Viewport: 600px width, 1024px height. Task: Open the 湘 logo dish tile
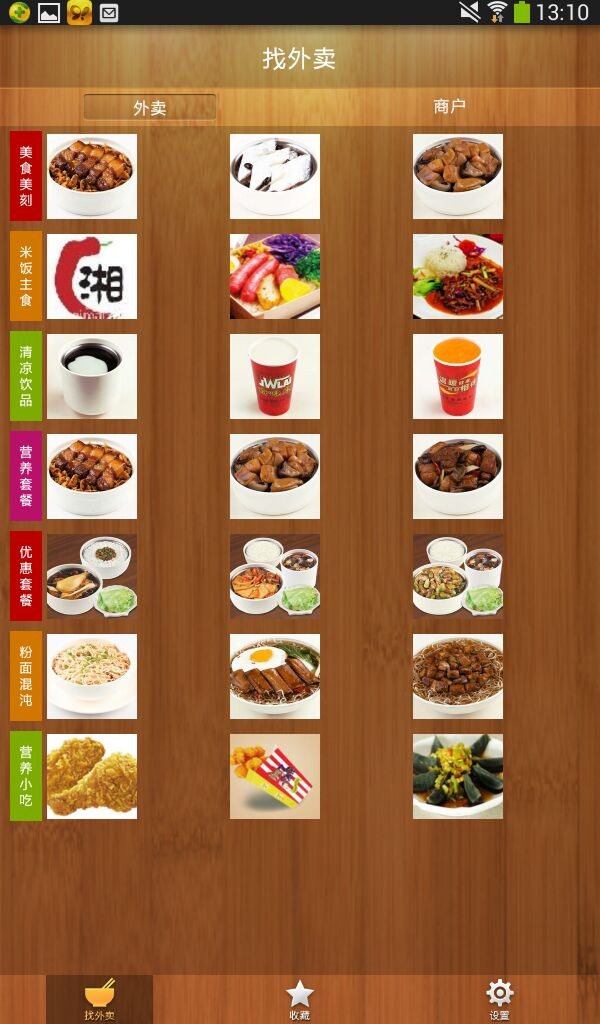pyautogui.click(x=92, y=276)
